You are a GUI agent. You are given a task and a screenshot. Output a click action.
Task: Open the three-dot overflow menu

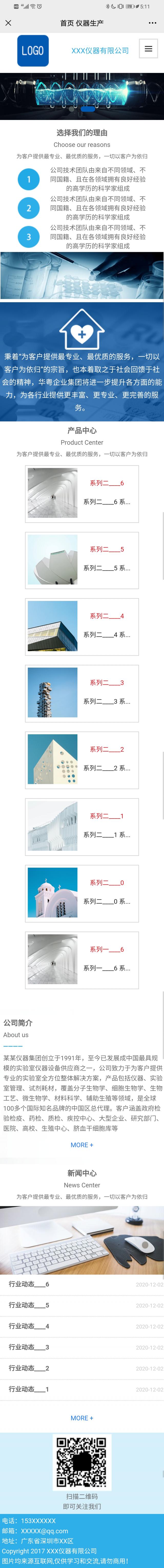click(152, 23)
